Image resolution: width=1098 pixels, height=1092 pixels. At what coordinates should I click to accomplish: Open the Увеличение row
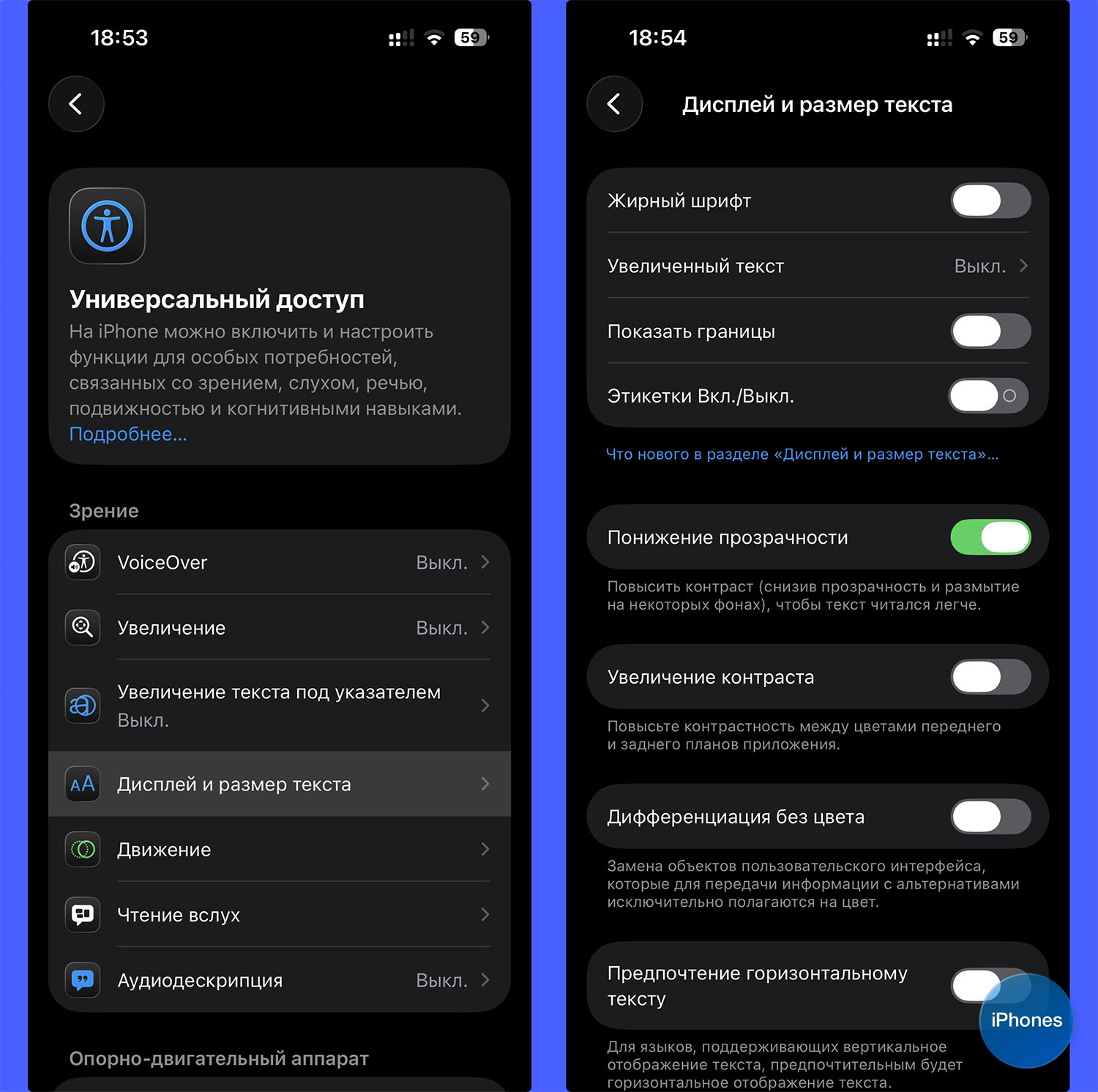279,628
